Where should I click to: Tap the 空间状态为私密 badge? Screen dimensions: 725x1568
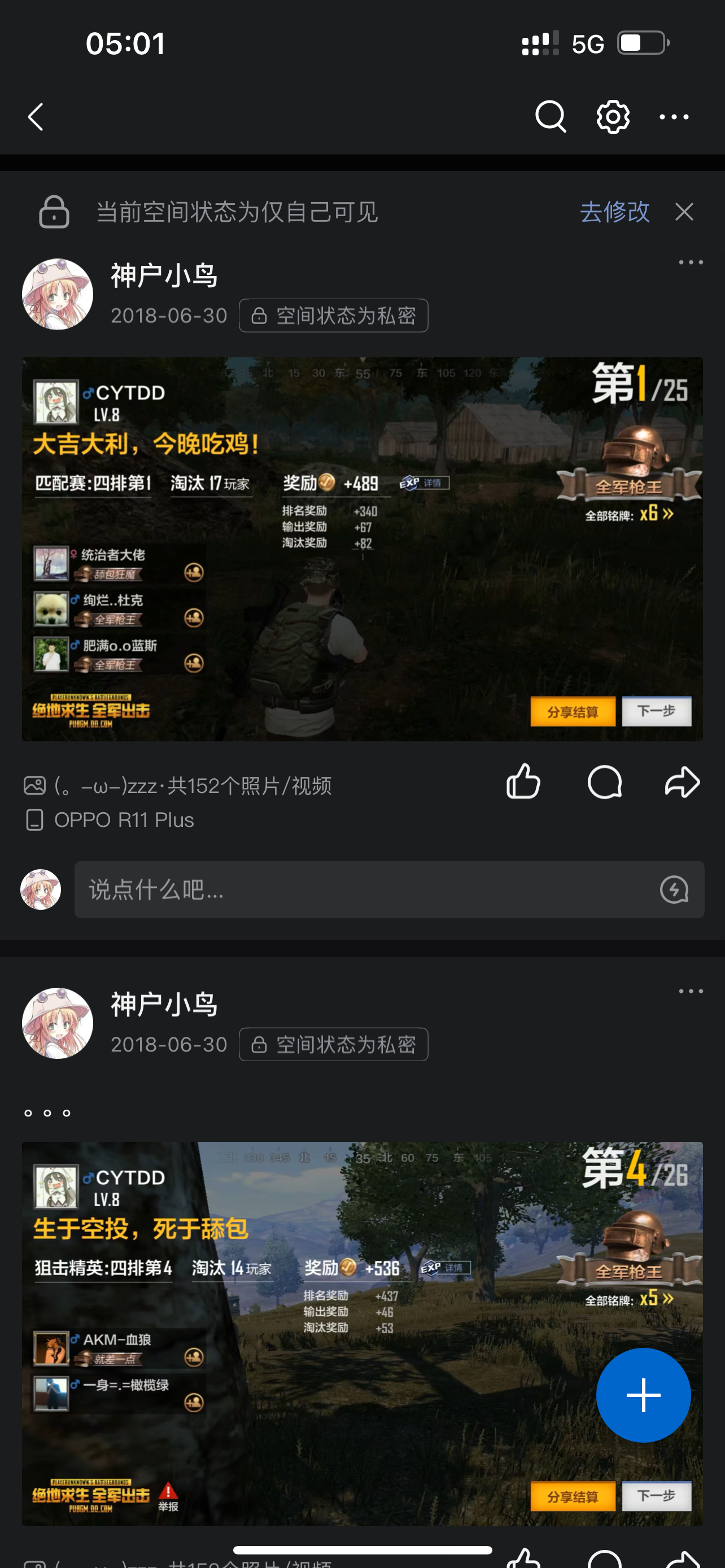[334, 316]
